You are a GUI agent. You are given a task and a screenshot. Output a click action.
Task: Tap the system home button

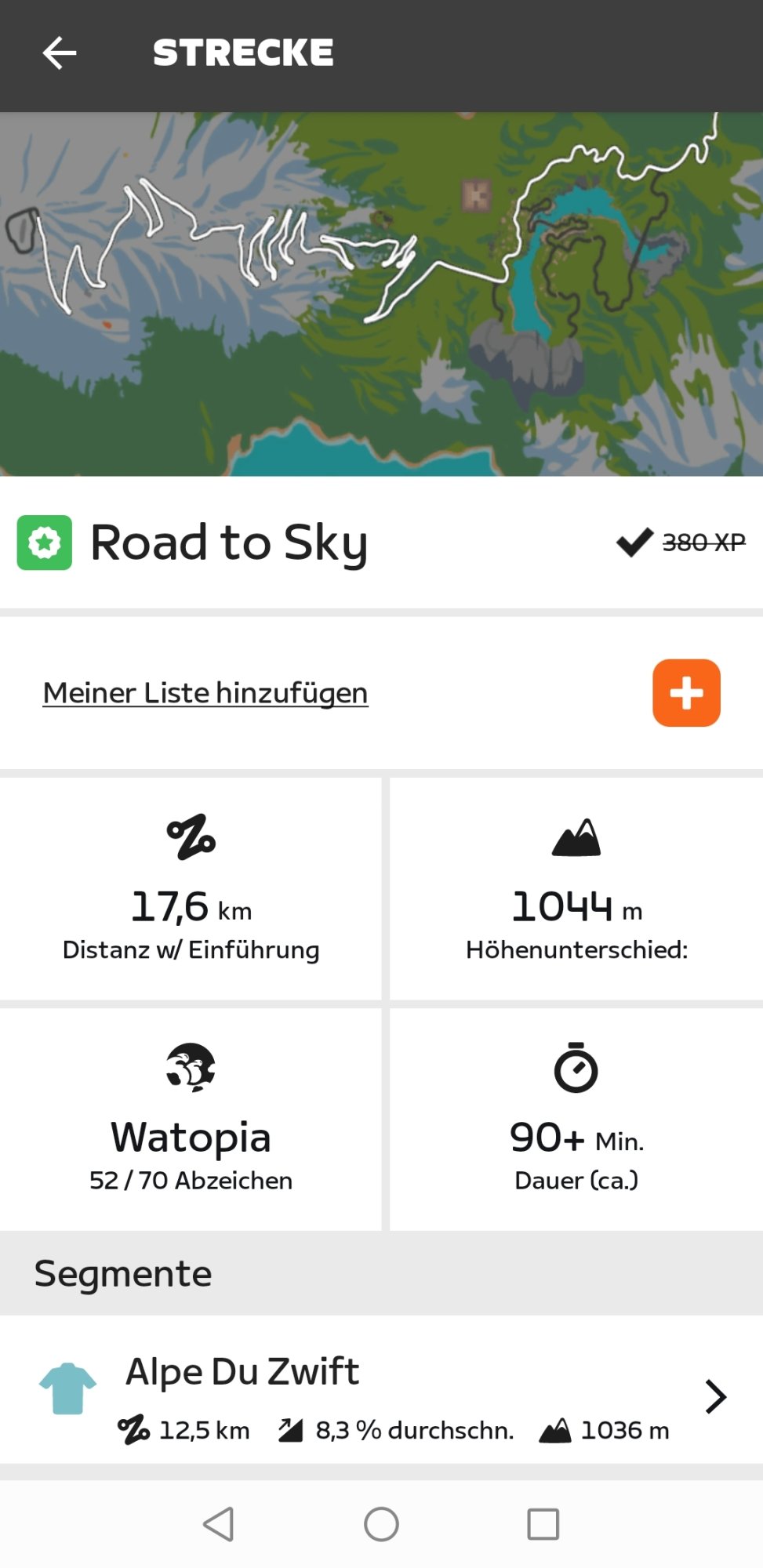pos(381,1525)
